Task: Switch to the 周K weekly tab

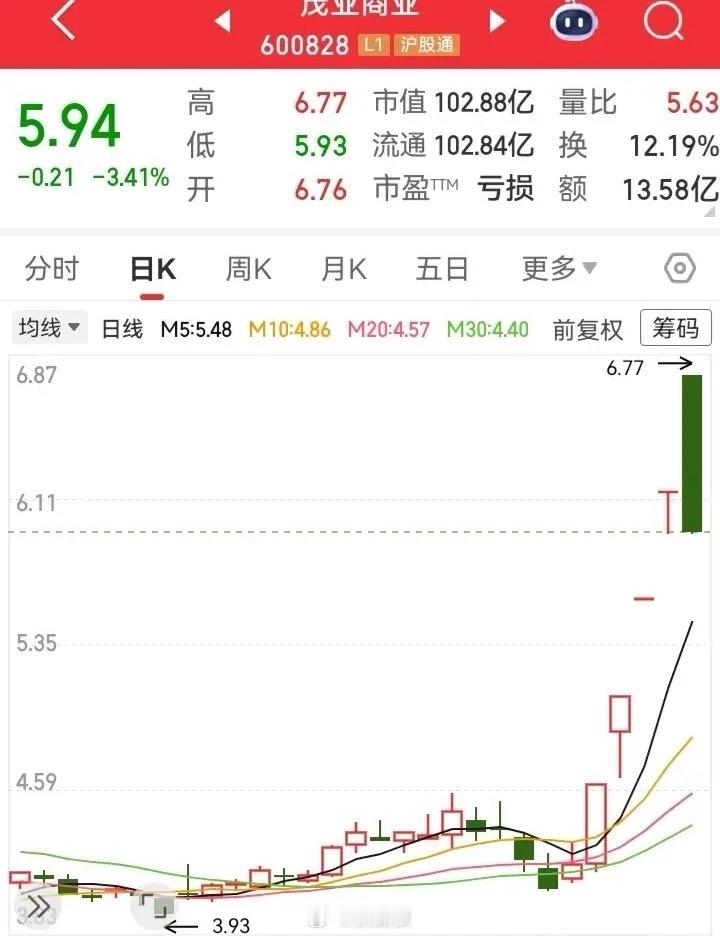Action: [246, 268]
